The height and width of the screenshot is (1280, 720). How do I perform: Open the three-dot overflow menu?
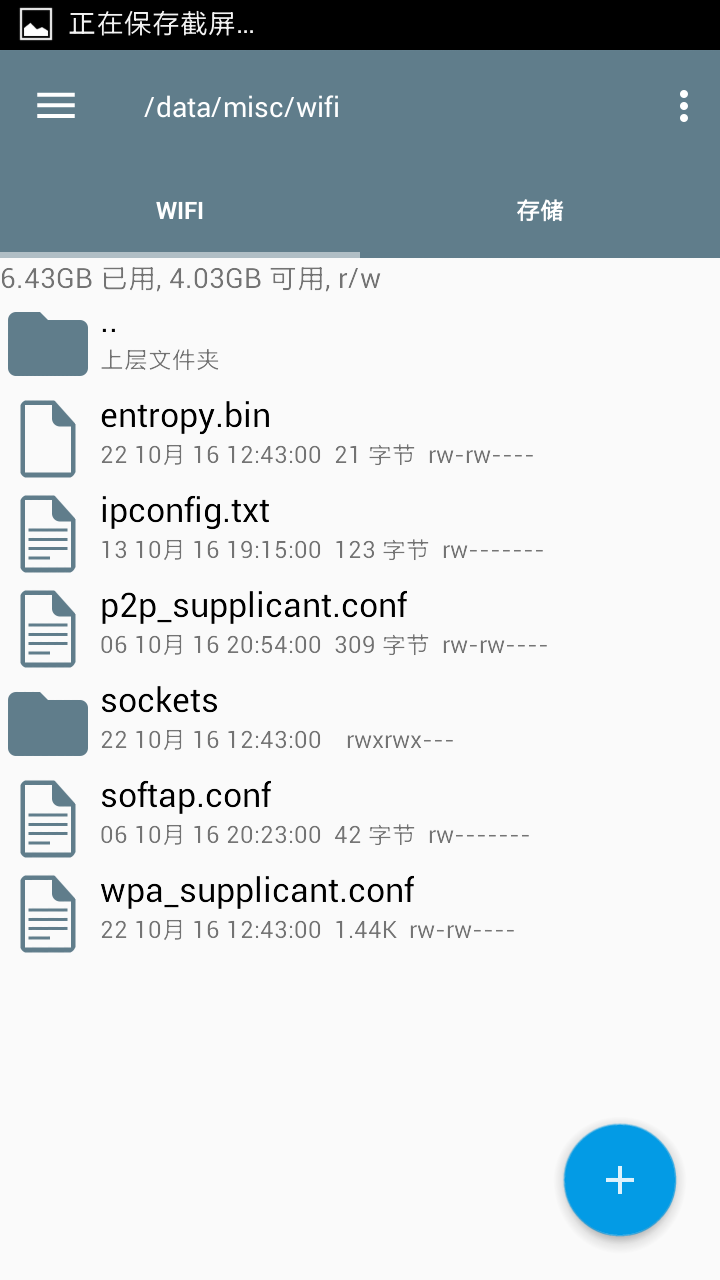[x=684, y=106]
